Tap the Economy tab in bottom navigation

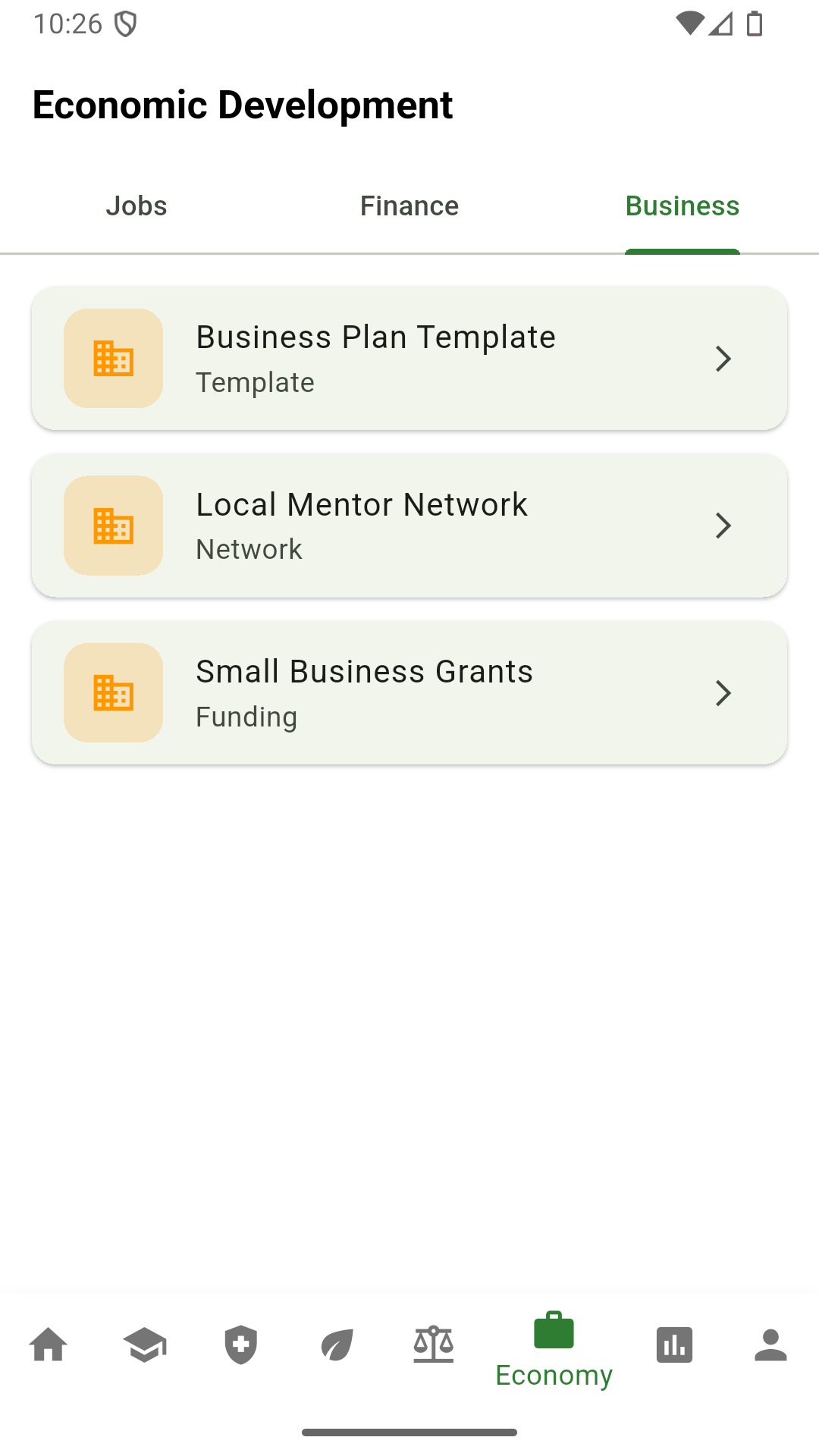pos(554,1350)
